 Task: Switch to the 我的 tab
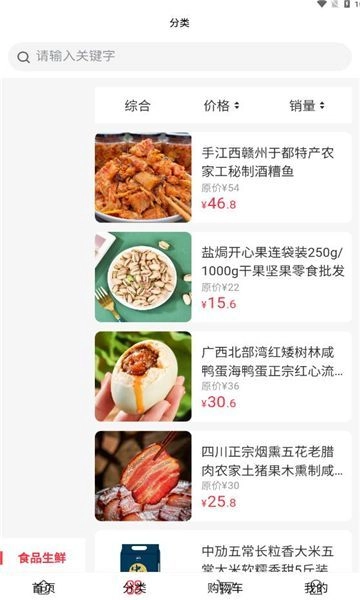coord(316,587)
